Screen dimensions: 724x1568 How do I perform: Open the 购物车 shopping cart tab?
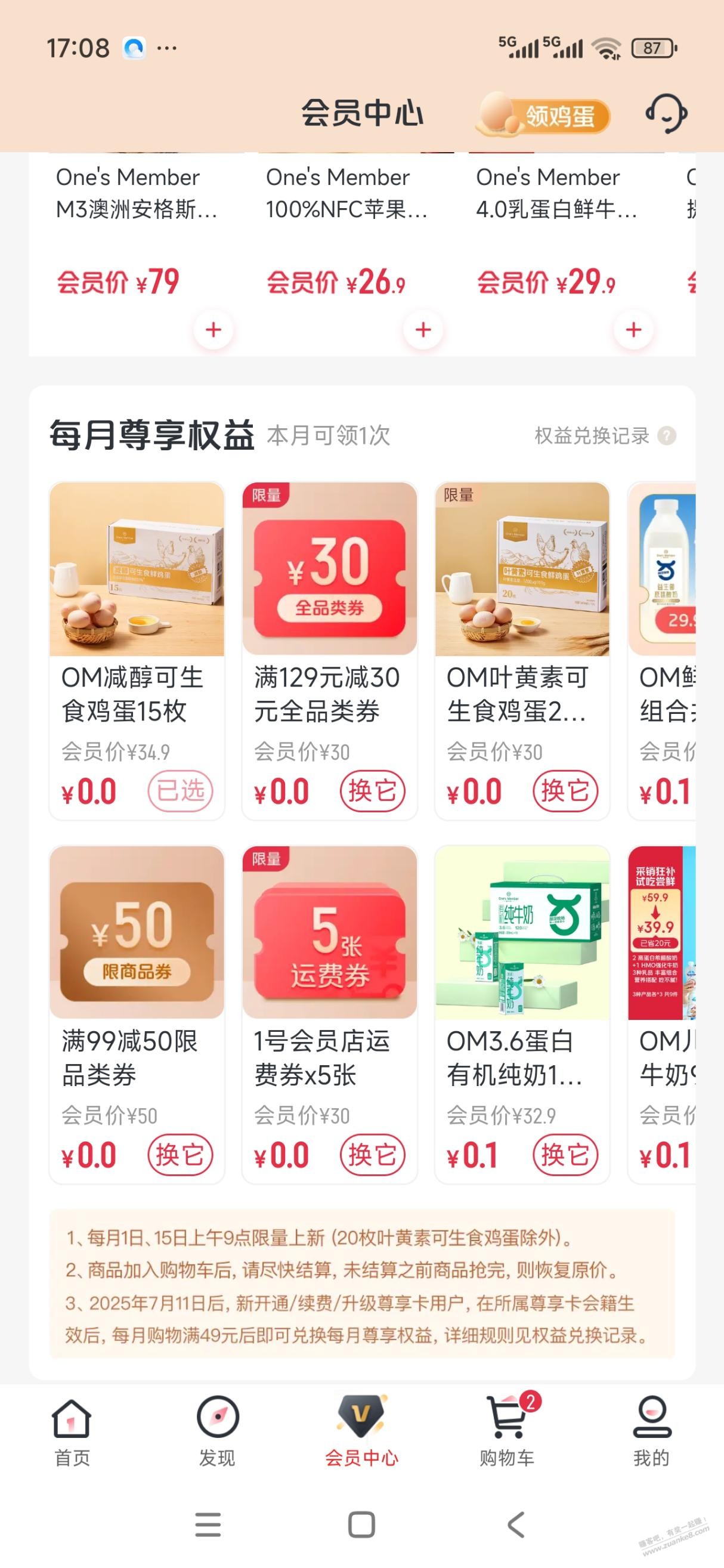507,1431
